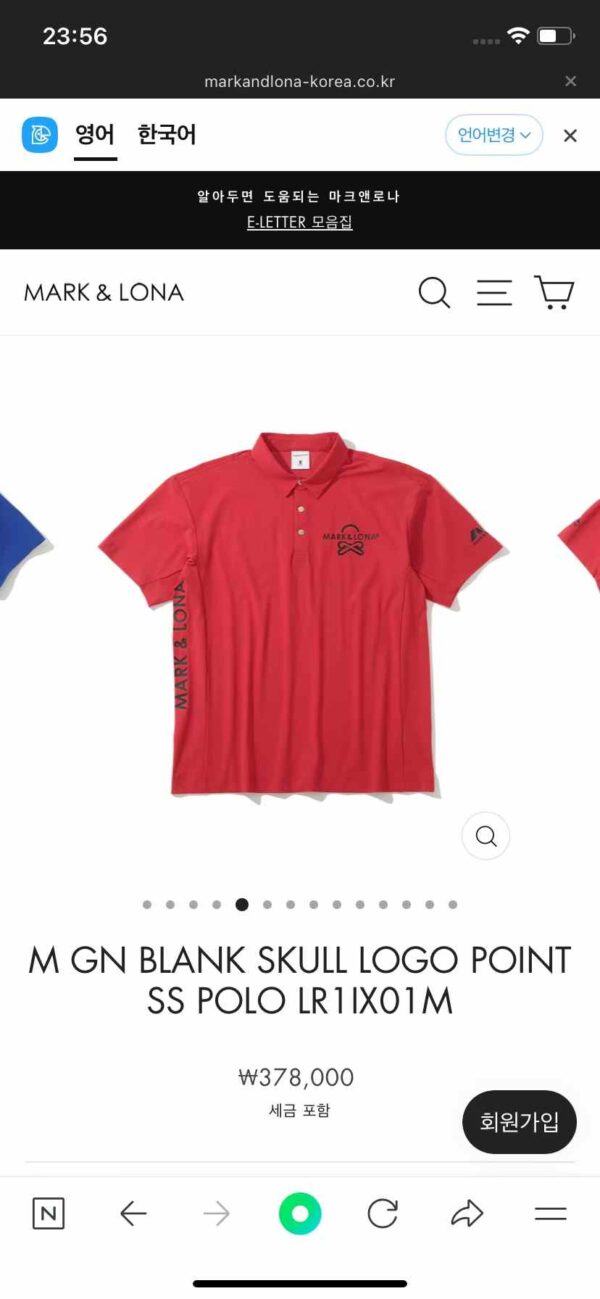Go back in the browser
Screen dimensions: 600x1299
point(133,1214)
